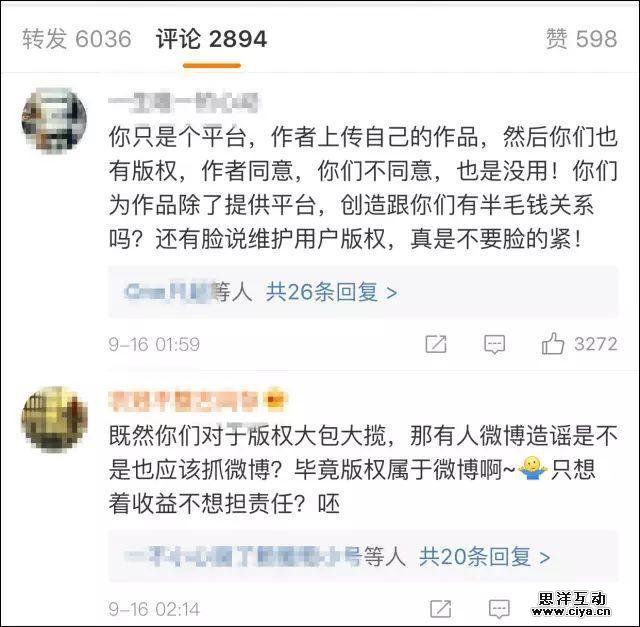Expand 共20条回复 replies
This screenshot has height=627, width=640.
(x=484, y=554)
